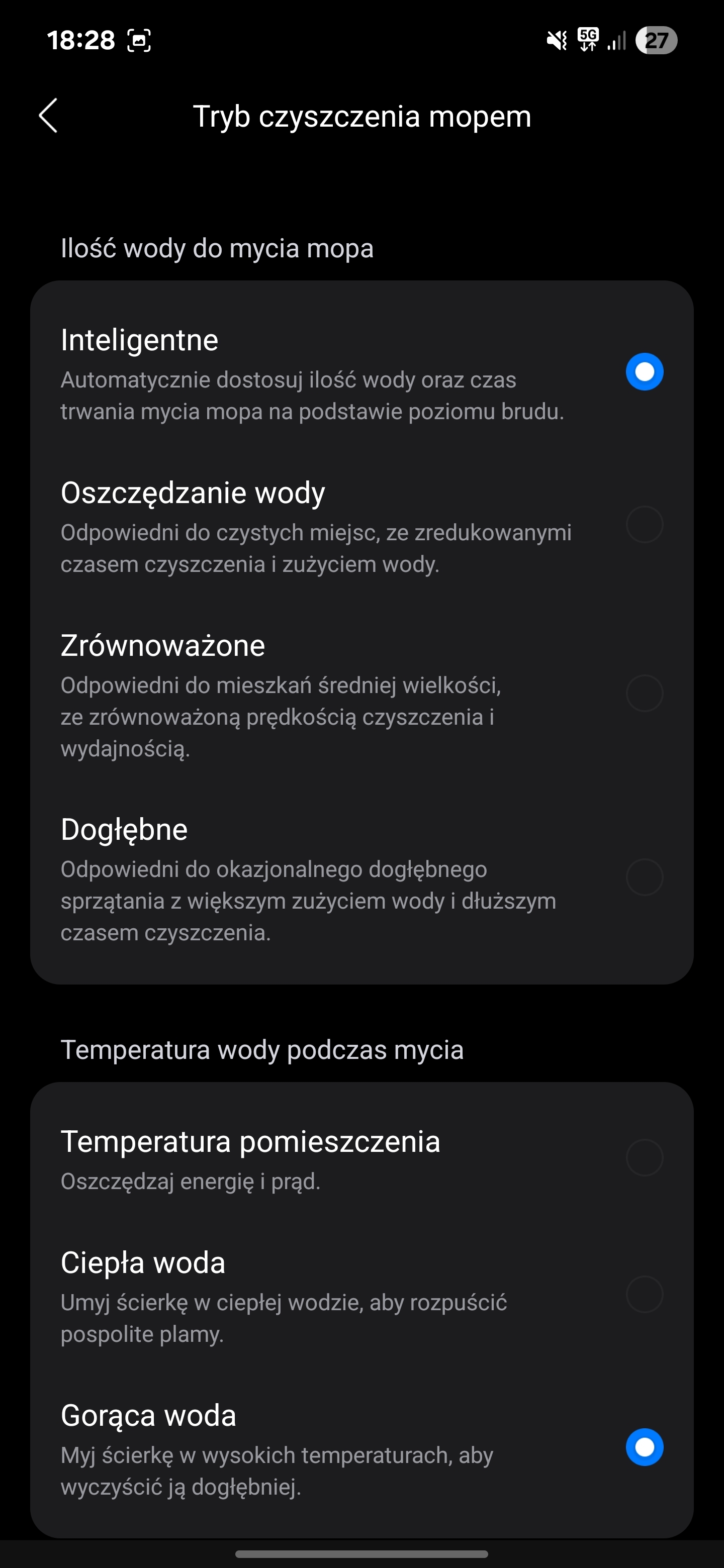724x1568 pixels.
Task: Select Gorąca woda temperature
Action: 361,1447
